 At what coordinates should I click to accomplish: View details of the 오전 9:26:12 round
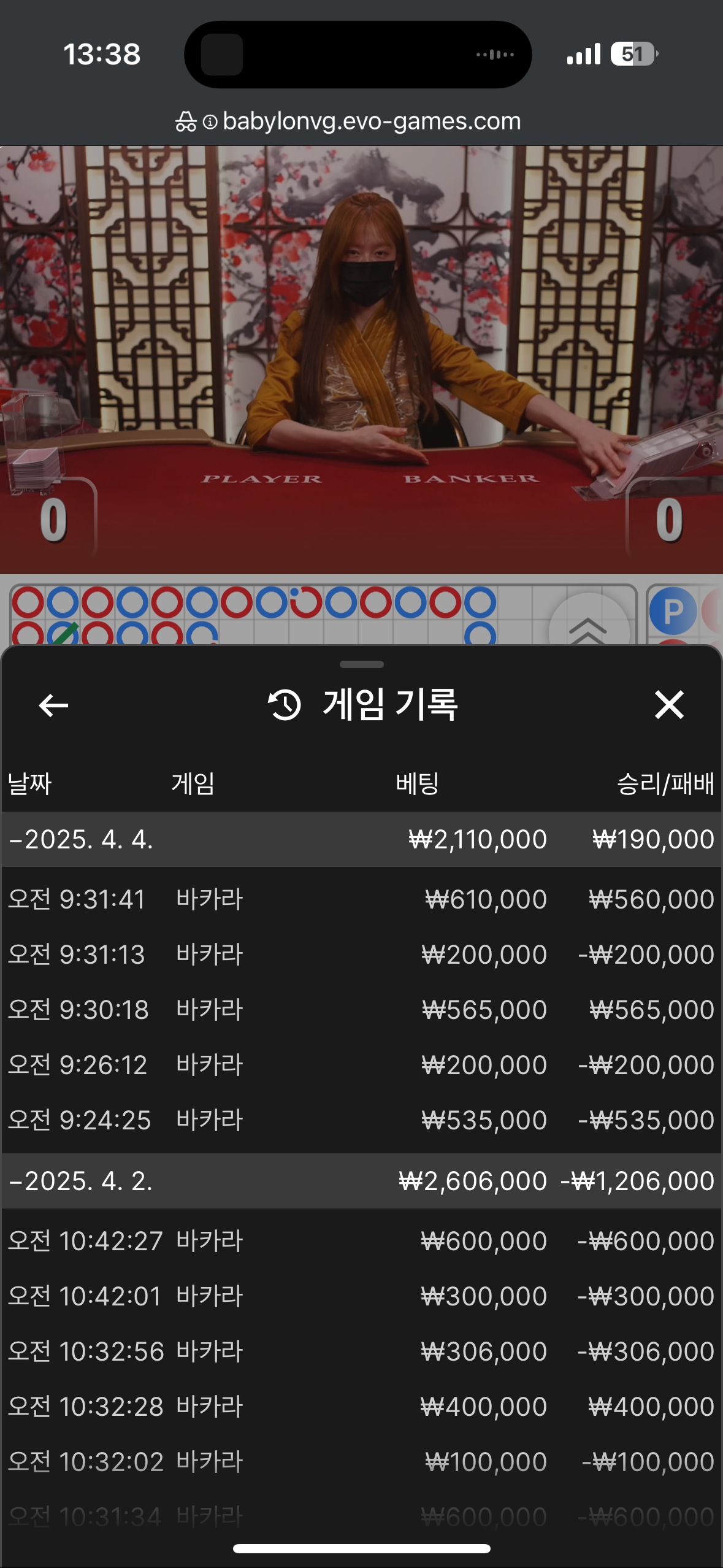click(361, 1065)
